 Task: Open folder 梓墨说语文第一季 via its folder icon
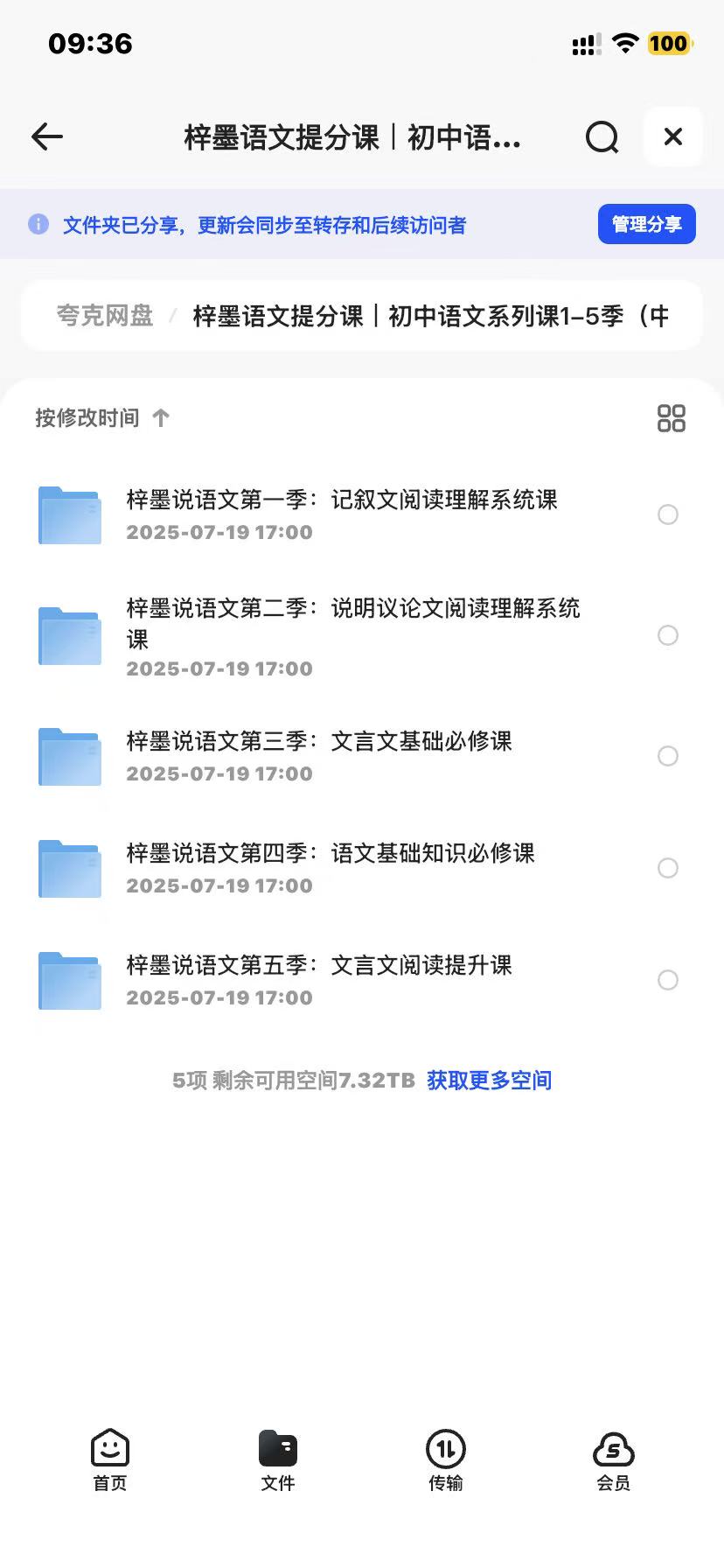(69, 514)
